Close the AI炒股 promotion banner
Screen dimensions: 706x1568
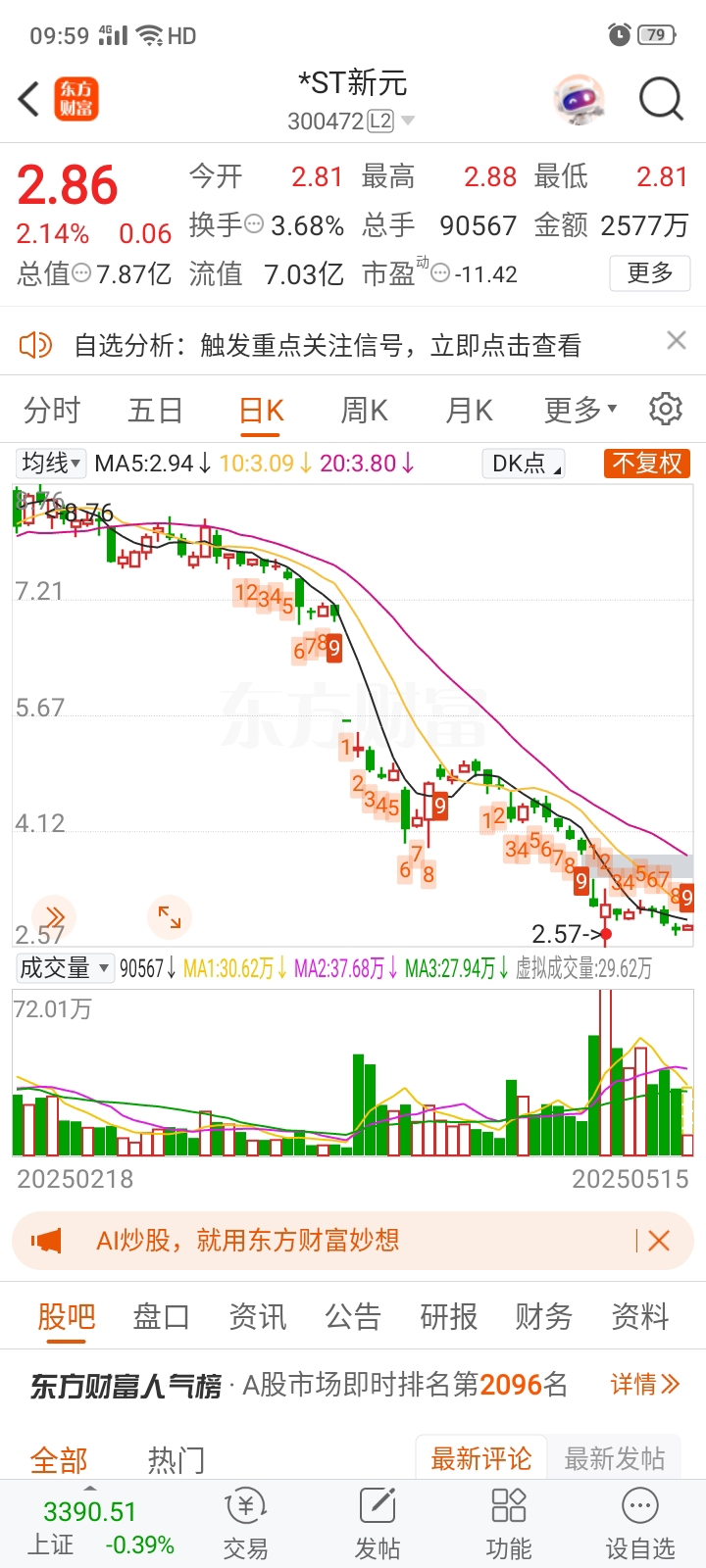click(659, 1241)
